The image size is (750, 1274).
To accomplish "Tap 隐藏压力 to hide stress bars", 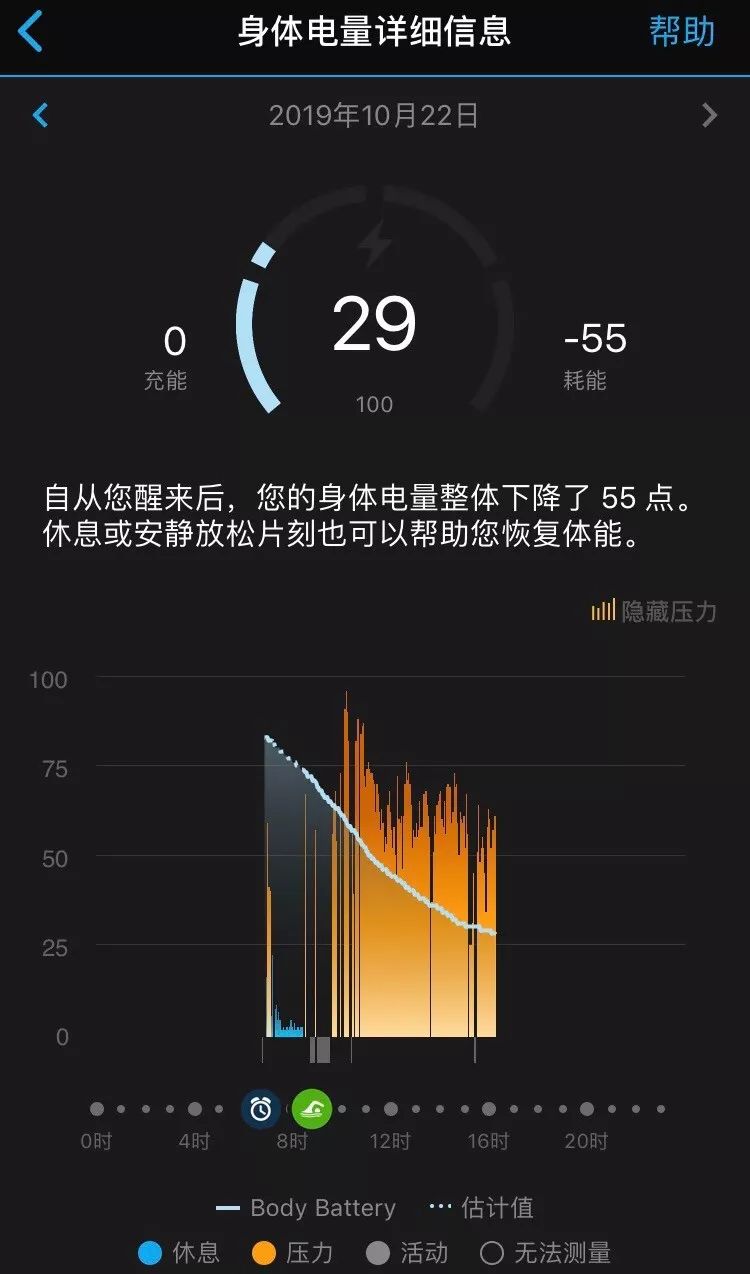I will click(654, 611).
